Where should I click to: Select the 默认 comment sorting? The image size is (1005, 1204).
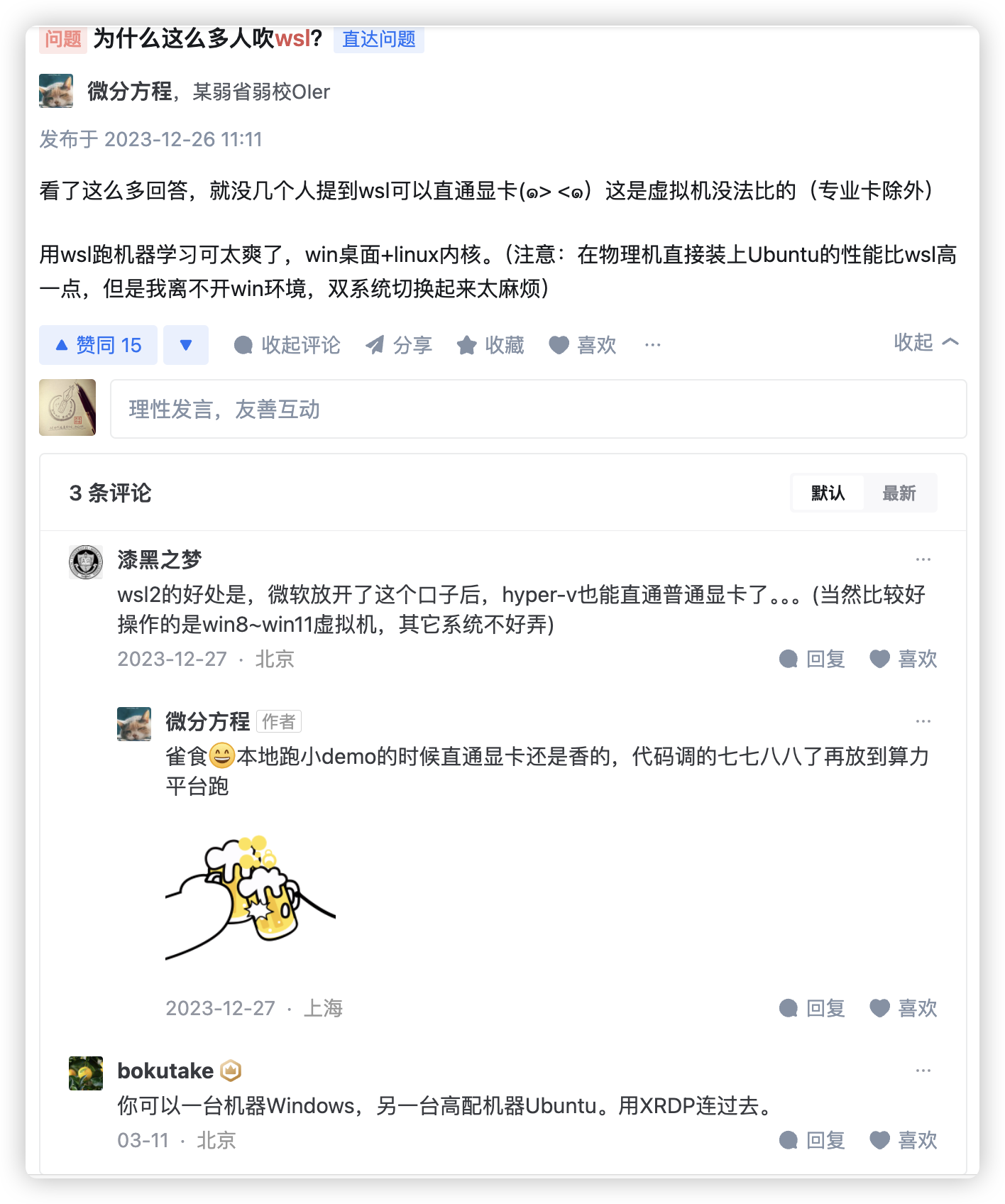828,493
